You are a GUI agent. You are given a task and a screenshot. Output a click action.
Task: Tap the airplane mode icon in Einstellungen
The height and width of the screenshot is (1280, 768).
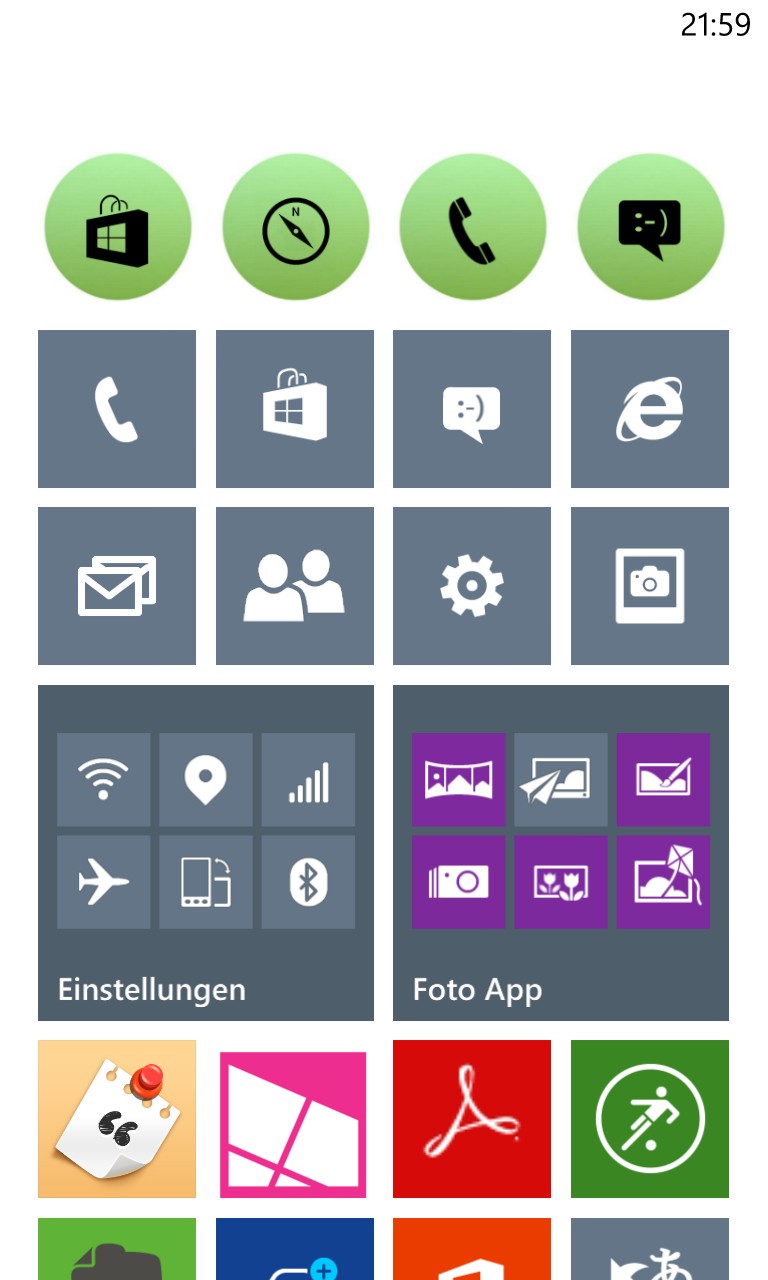104,882
